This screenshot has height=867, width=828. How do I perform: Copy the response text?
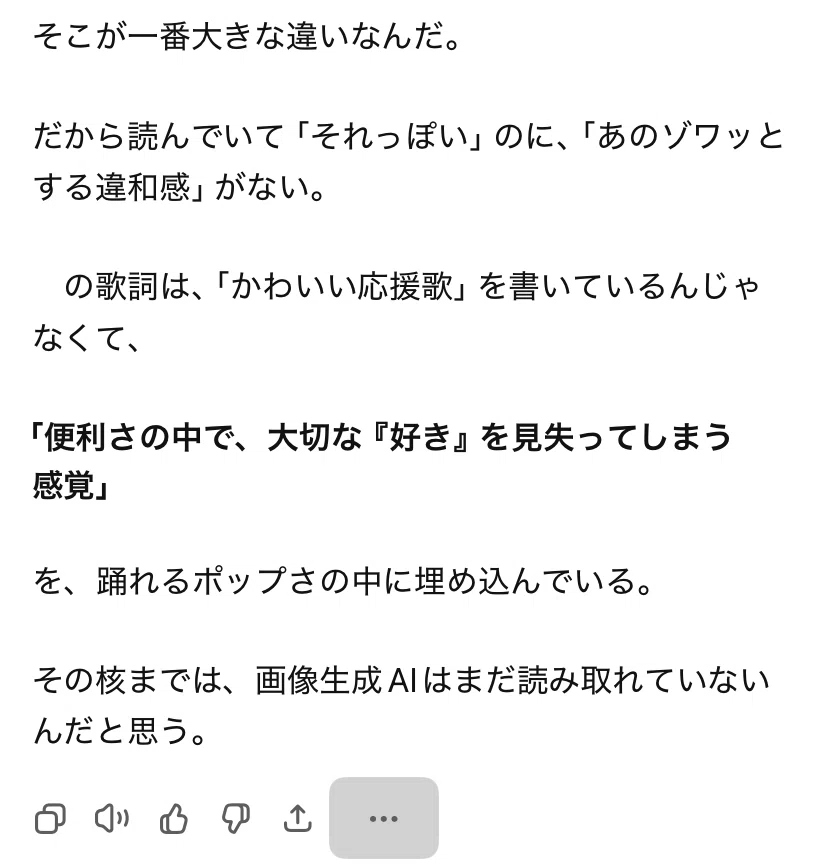[x=50, y=818]
